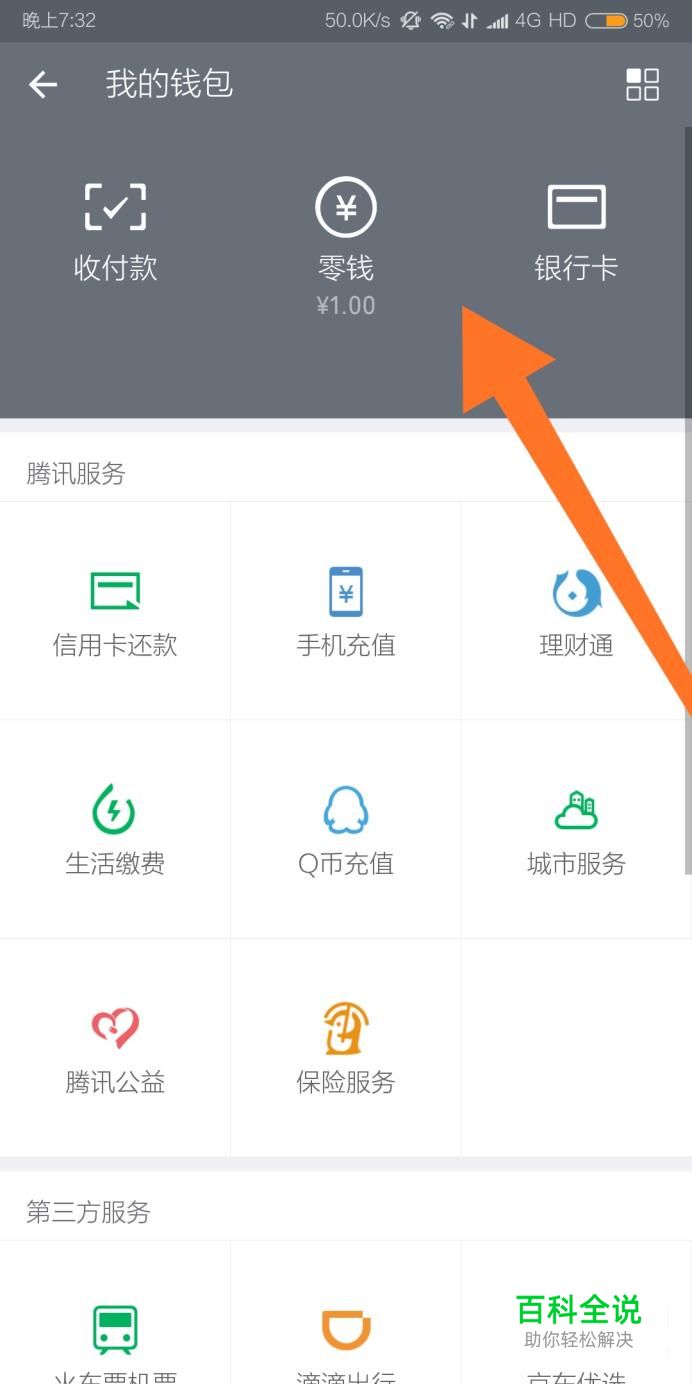Open 收付款 payment code
This screenshot has width=692, height=1384.
[115, 232]
